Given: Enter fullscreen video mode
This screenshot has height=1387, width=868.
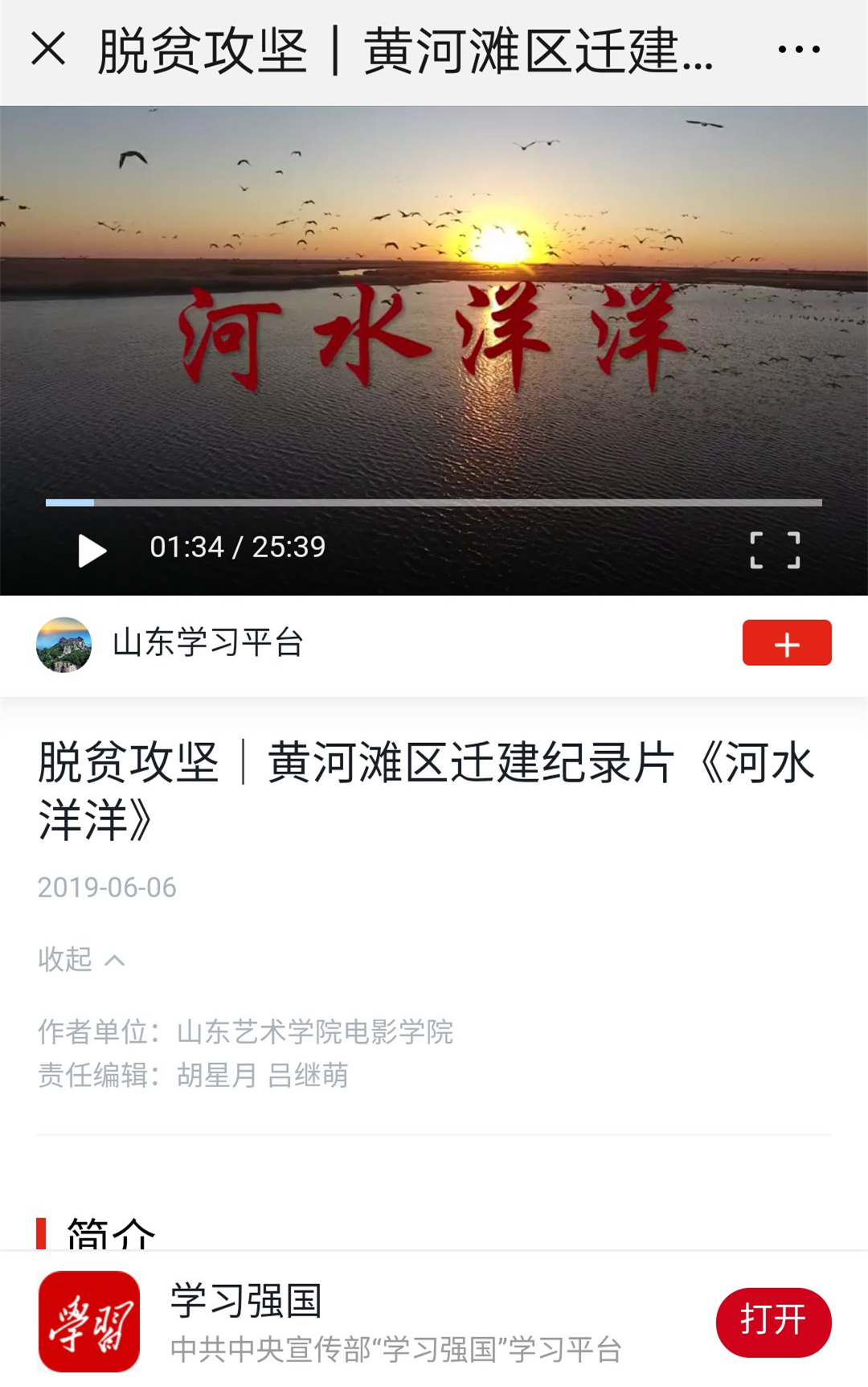Looking at the screenshot, I should [x=775, y=550].
